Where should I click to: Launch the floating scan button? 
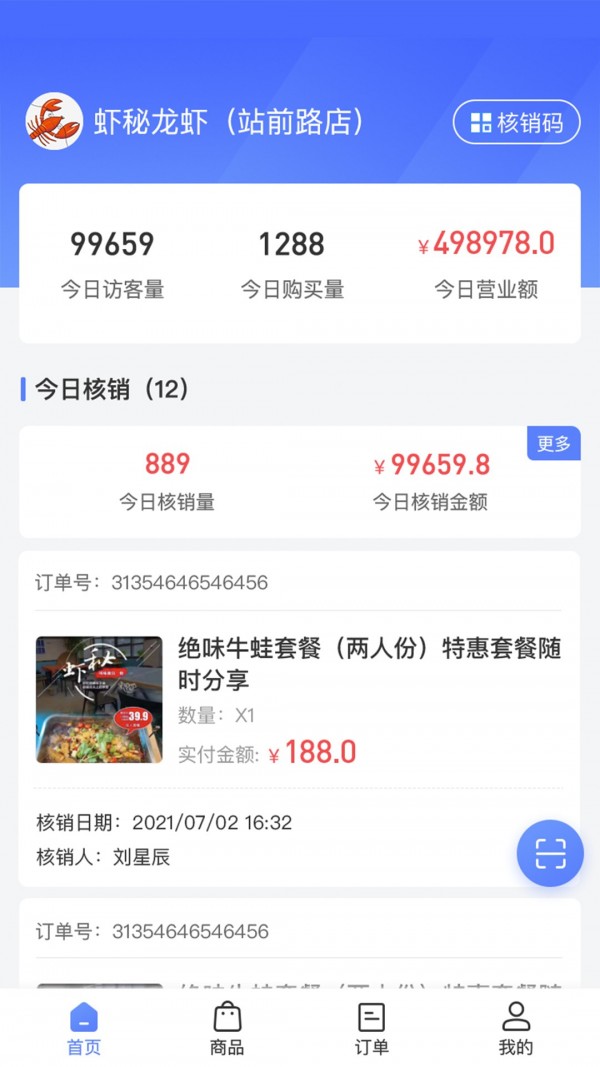pos(550,853)
